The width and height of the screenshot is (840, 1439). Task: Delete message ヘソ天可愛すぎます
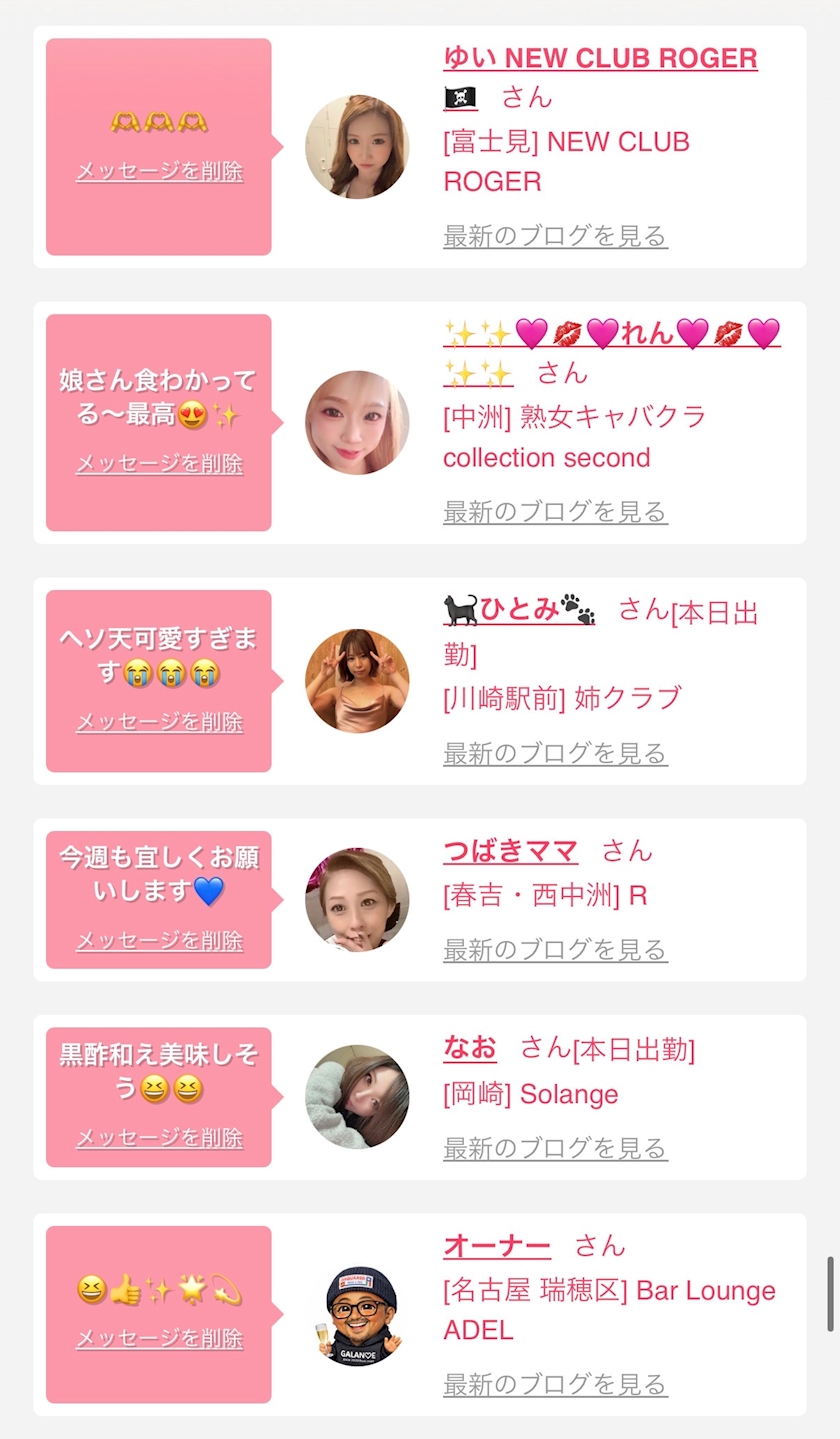[160, 722]
